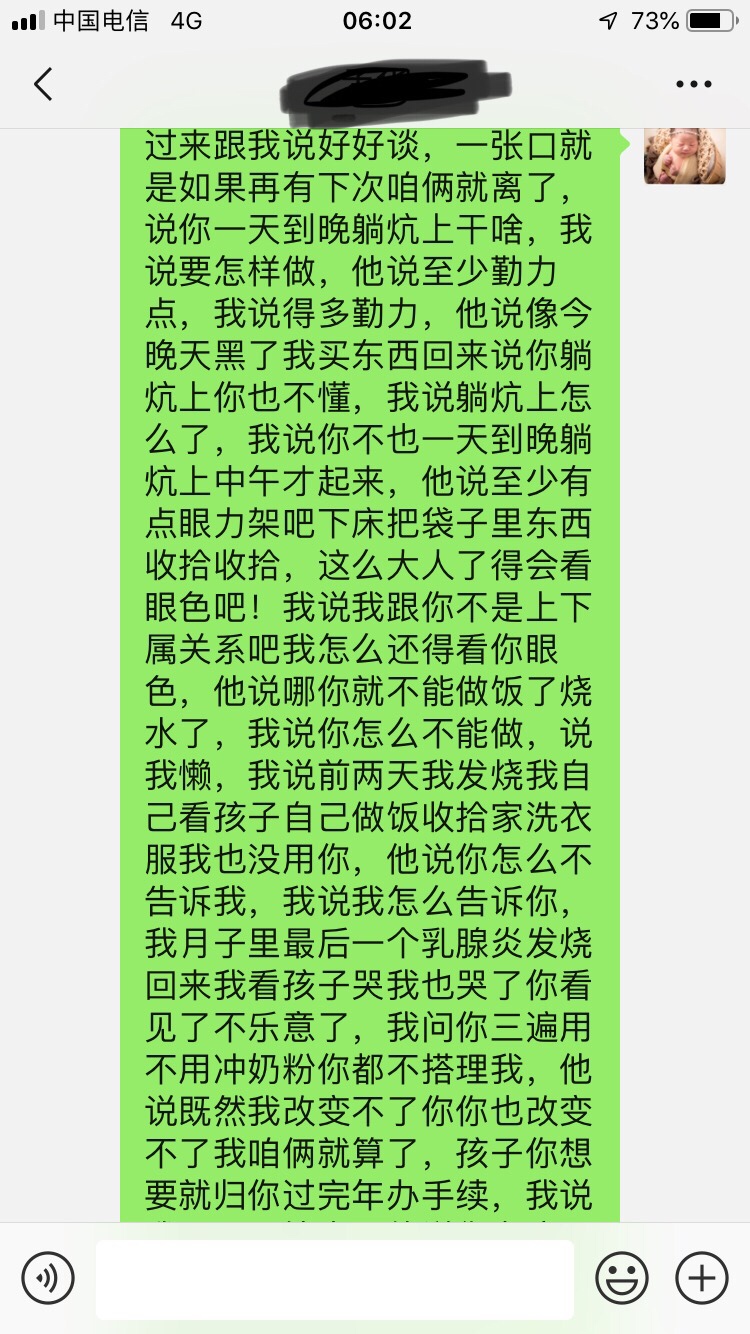This screenshot has width=750, height=1334.
Task: Focus the message text field
Action: pyautogui.click(x=334, y=1279)
